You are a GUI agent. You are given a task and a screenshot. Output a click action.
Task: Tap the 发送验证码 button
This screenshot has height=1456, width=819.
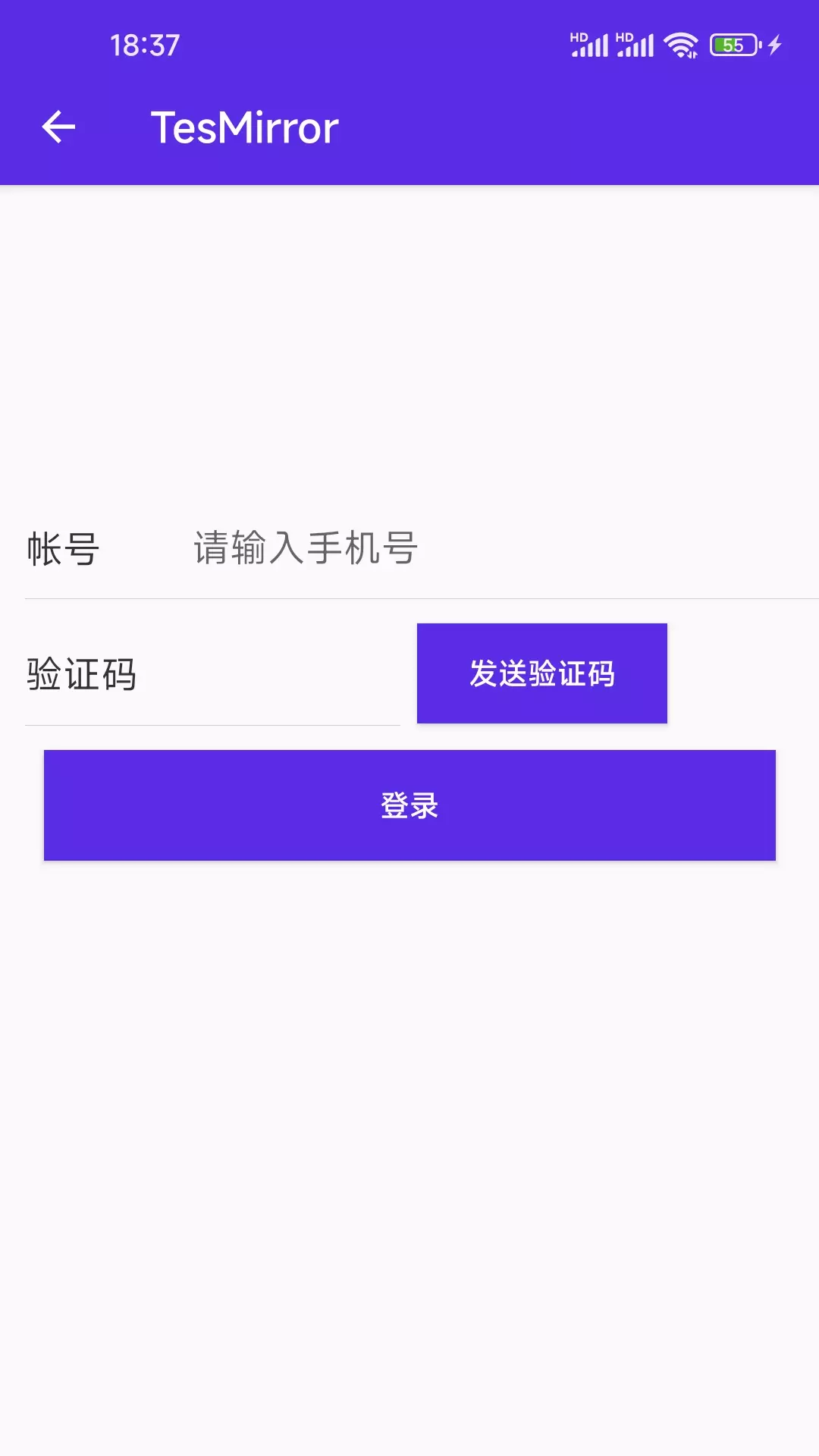click(x=542, y=673)
